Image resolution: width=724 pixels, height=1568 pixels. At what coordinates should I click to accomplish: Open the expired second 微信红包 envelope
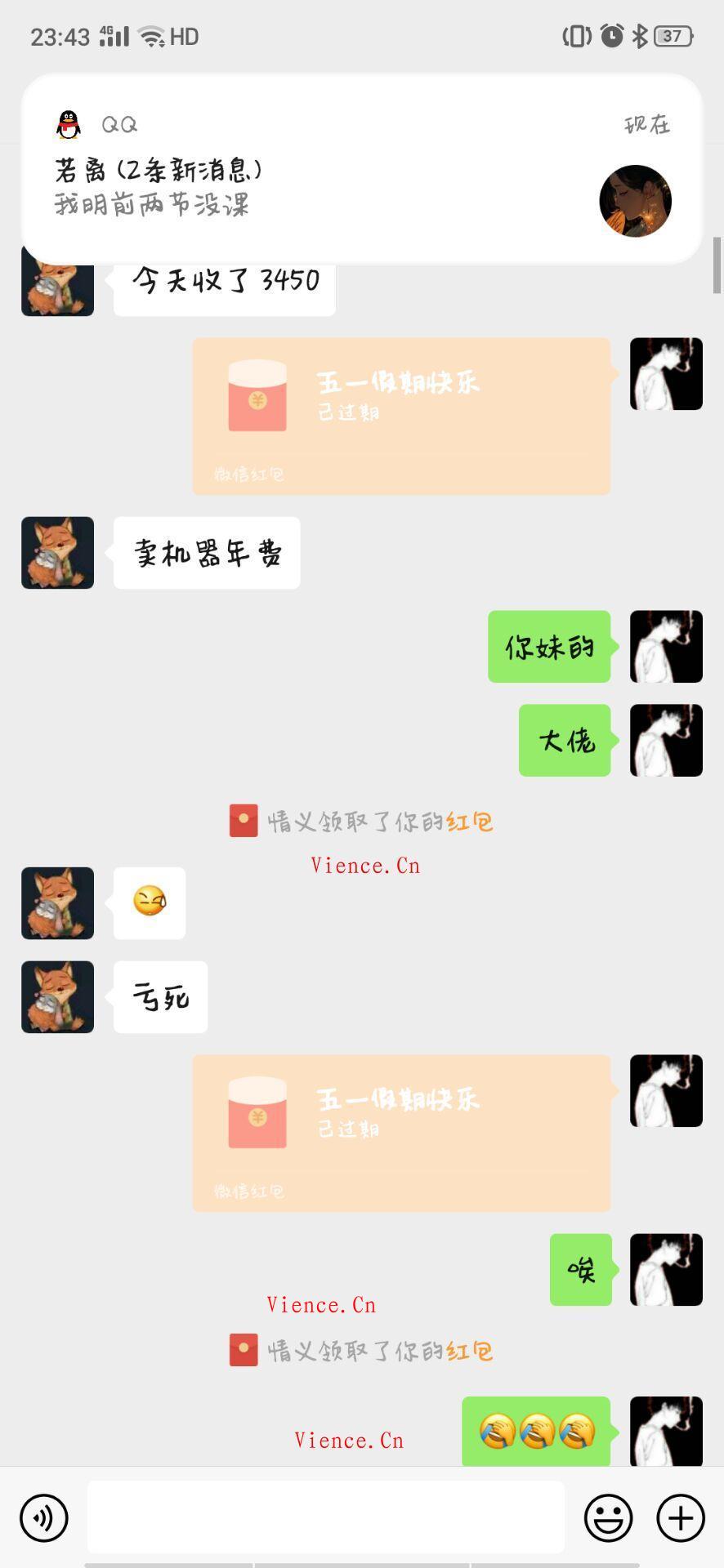coord(400,1132)
